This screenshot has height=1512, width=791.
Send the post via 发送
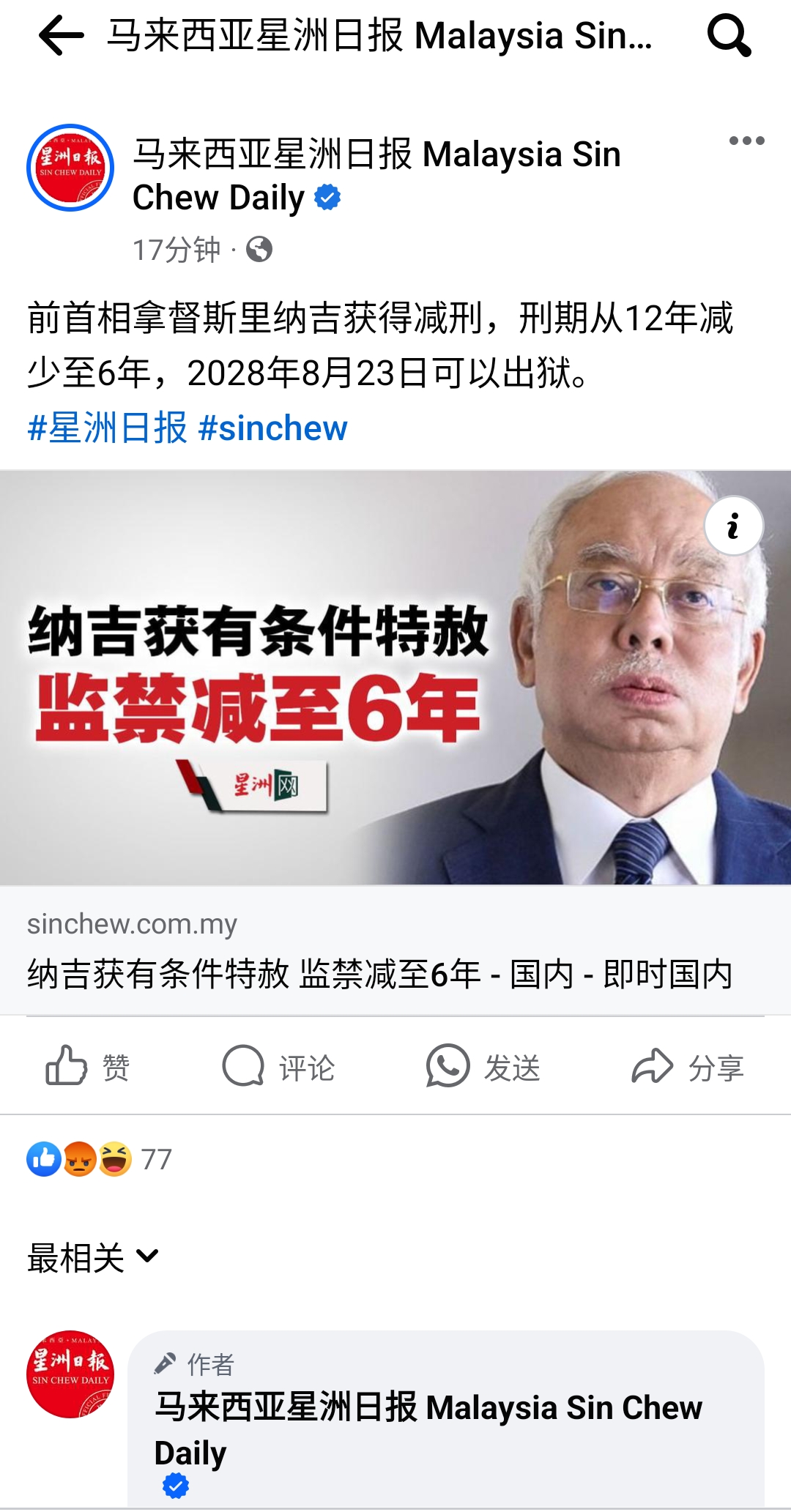tap(483, 1066)
